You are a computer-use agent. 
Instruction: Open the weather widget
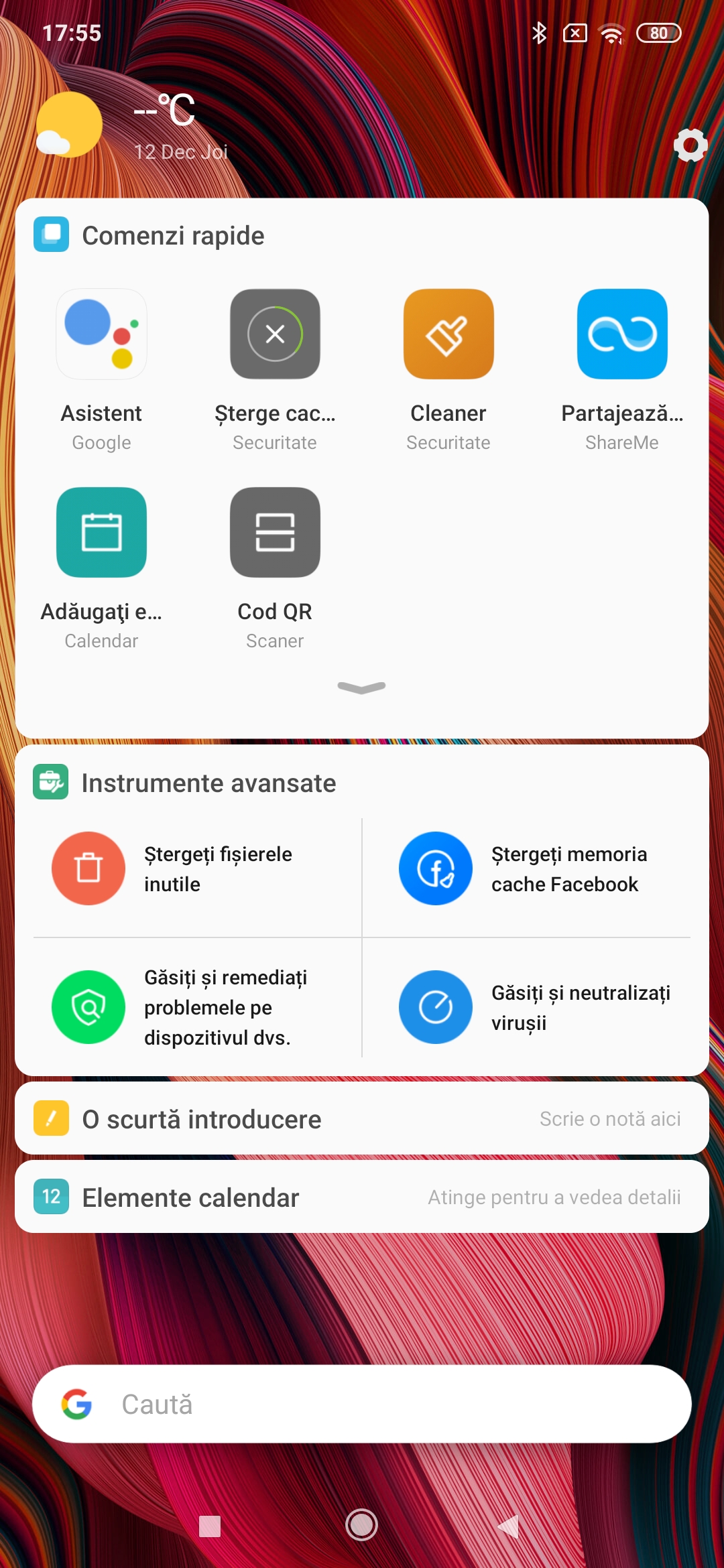[134, 127]
